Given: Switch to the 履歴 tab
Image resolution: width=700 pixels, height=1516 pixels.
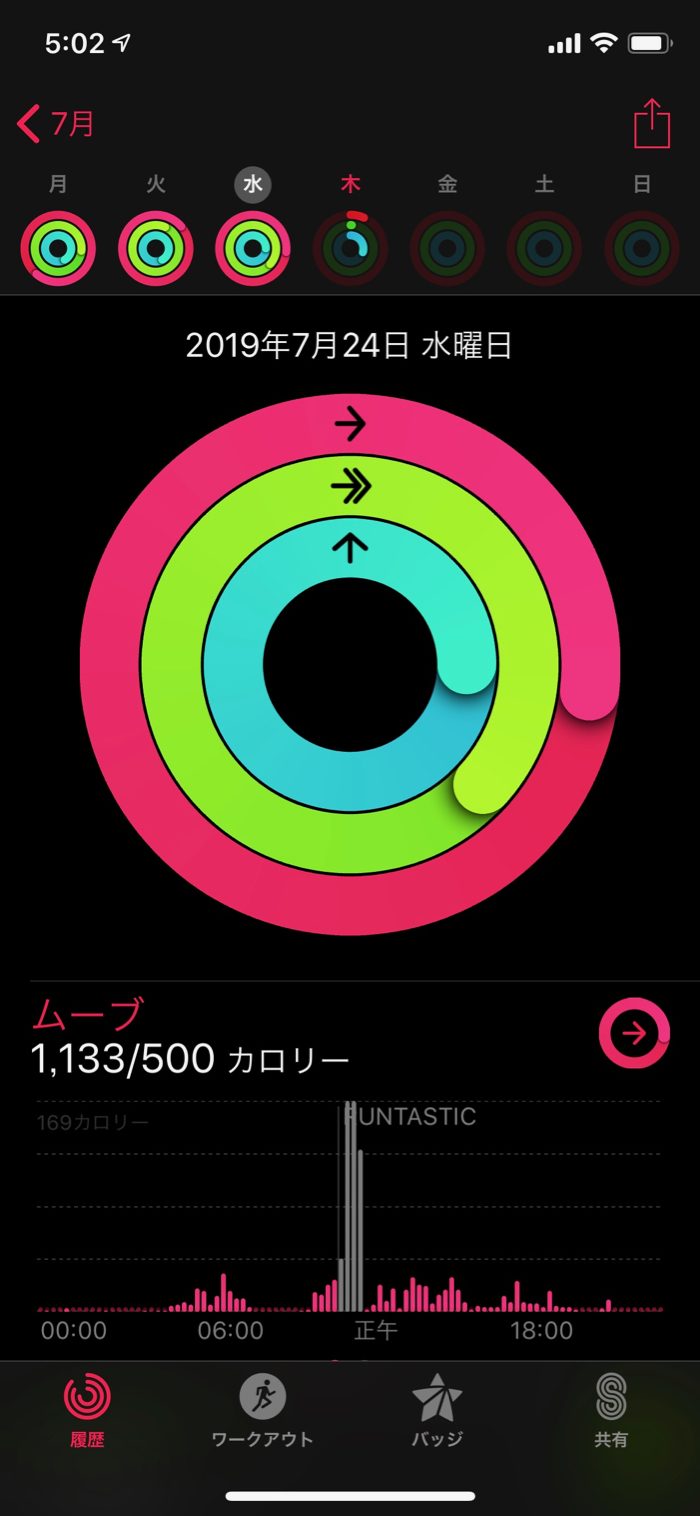Looking at the screenshot, I should (87, 1409).
